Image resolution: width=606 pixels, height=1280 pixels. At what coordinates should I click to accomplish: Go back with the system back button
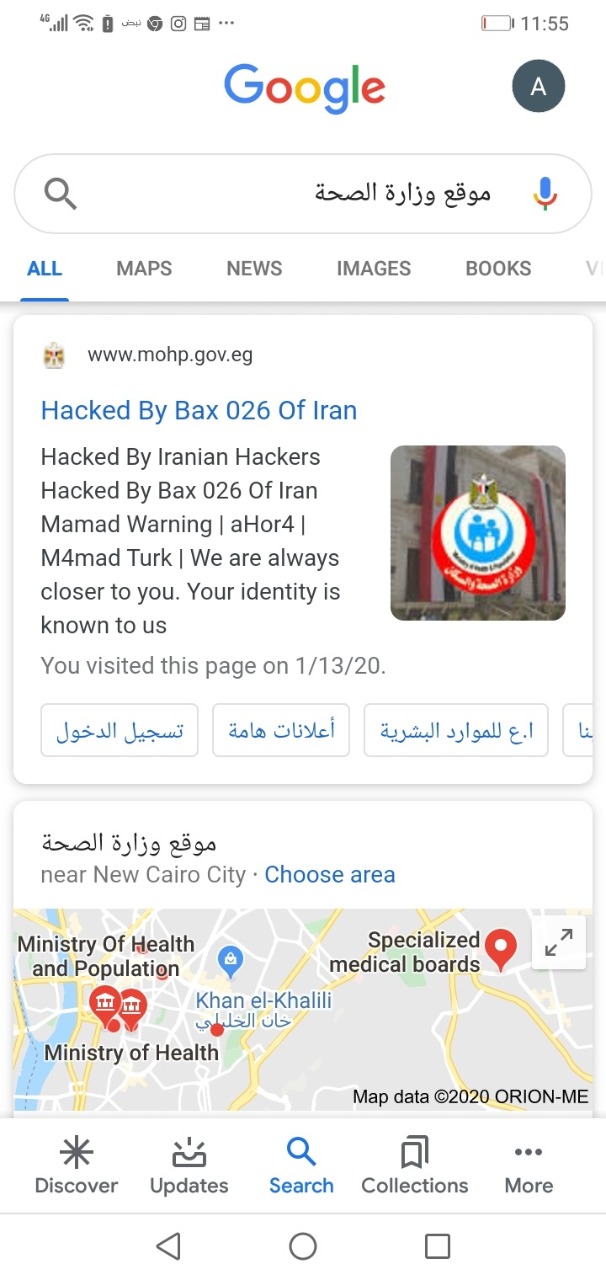[168, 1246]
